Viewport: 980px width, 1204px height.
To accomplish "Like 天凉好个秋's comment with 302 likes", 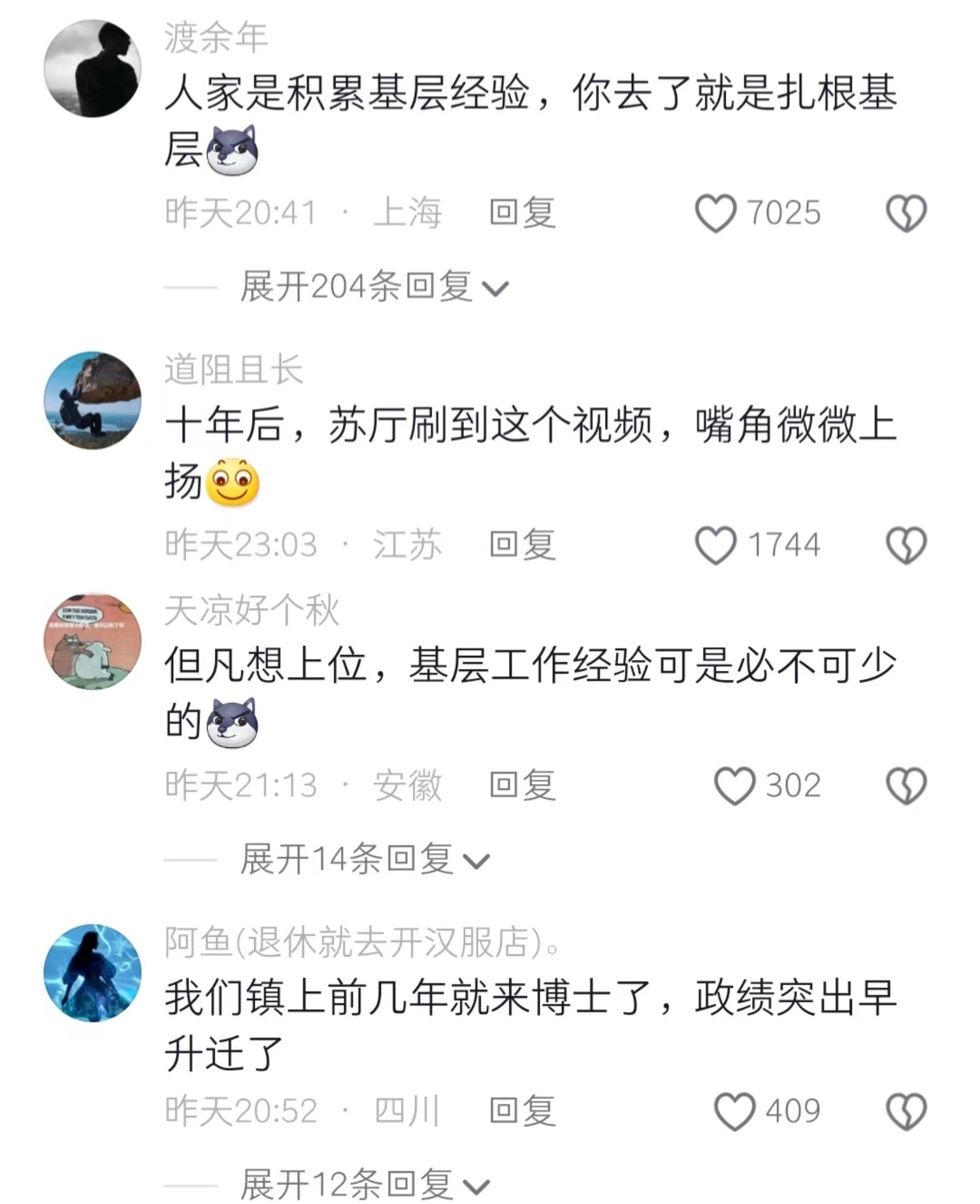I will 734,786.
